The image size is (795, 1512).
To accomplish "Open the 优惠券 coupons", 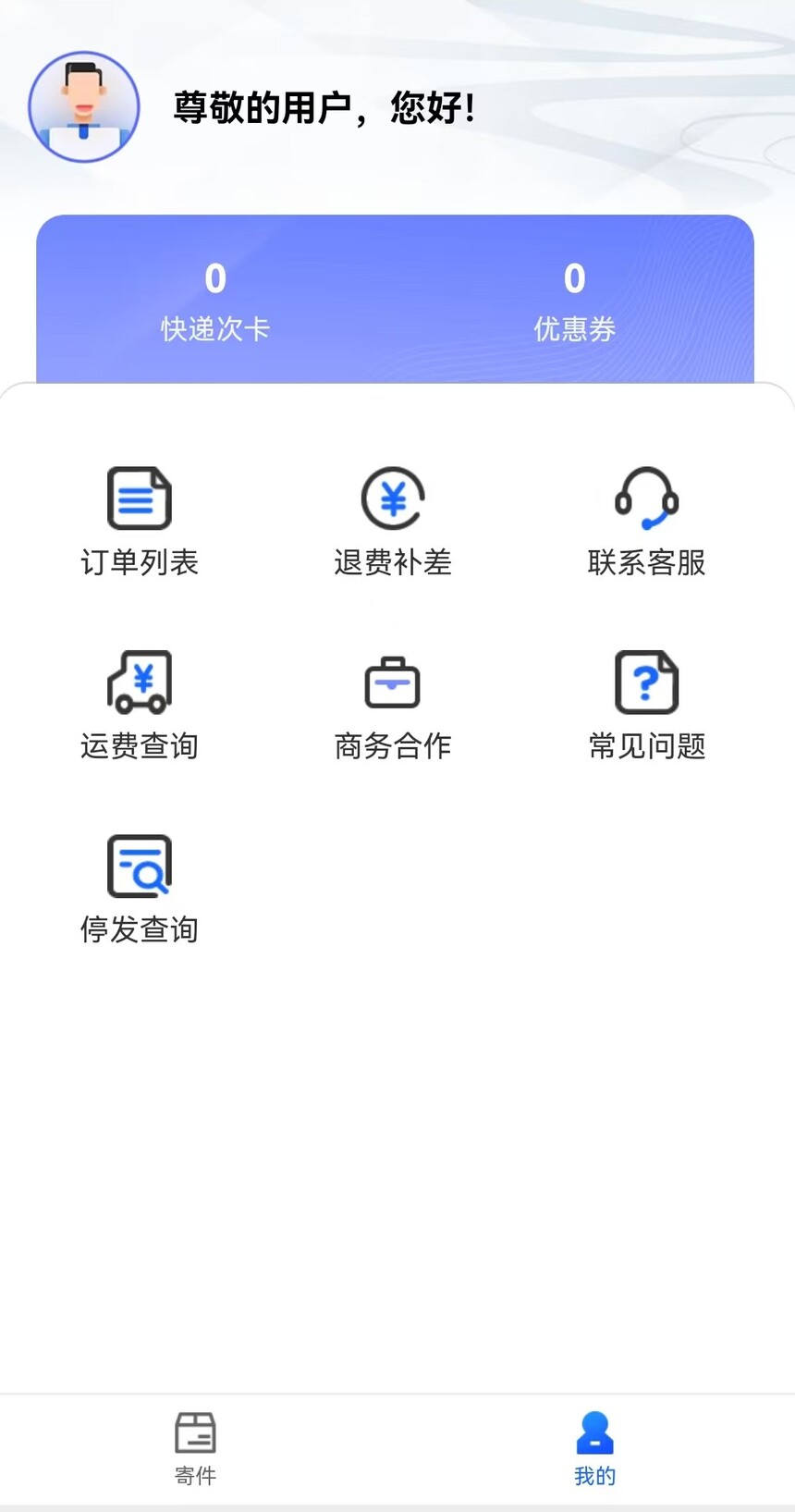I will pos(574,301).
